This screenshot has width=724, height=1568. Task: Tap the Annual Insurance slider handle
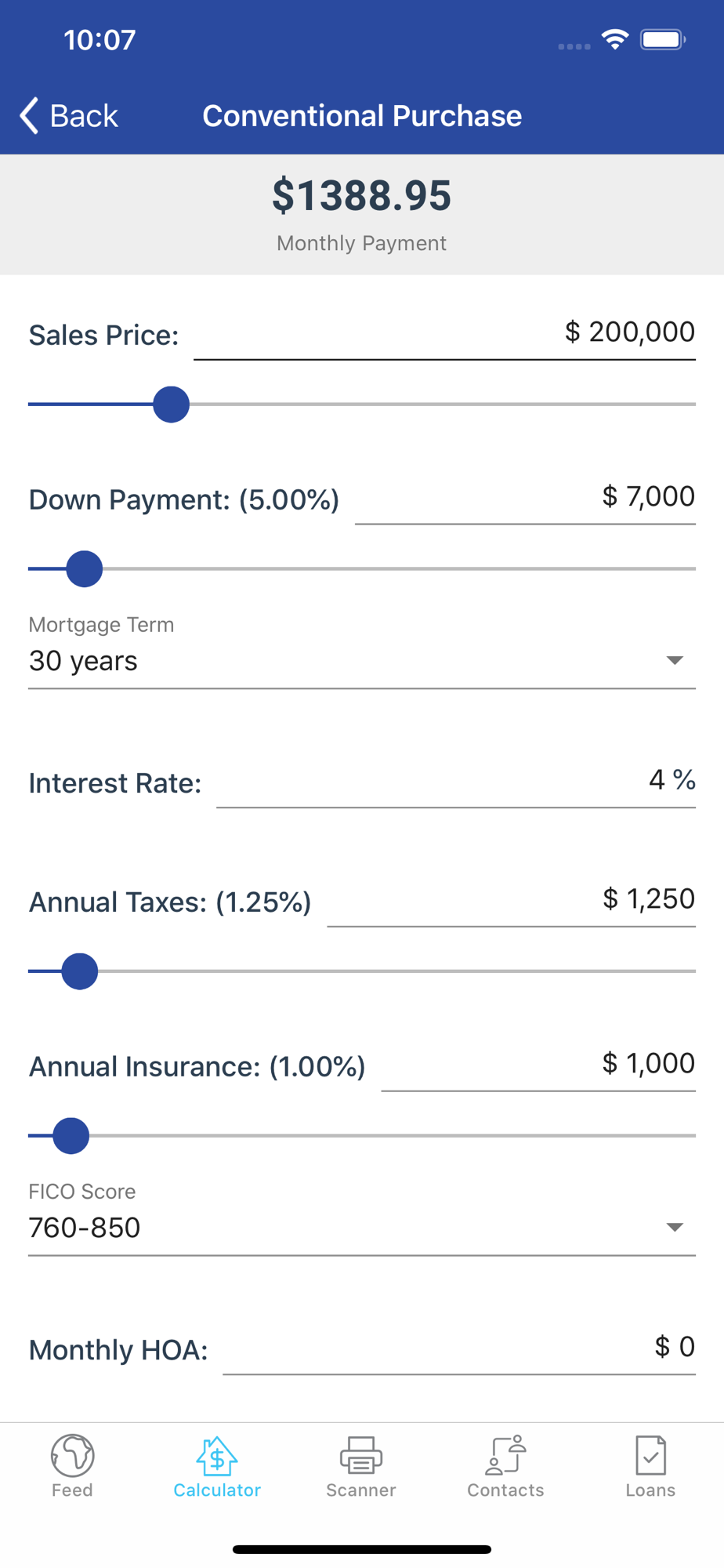point(71,1136)
